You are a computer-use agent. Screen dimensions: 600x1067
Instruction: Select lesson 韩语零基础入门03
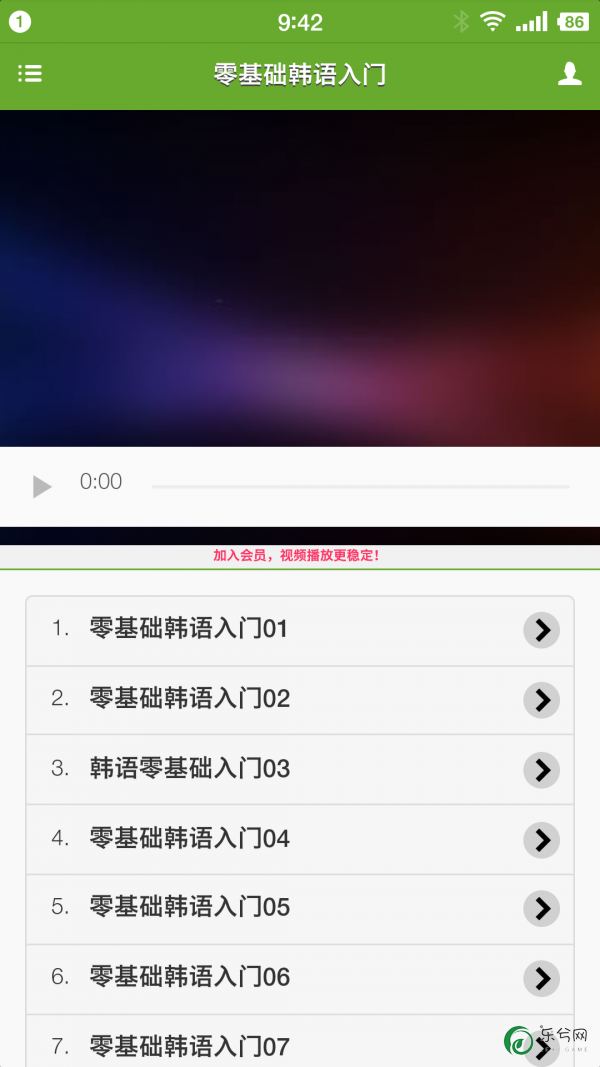(x=300, y=769)
